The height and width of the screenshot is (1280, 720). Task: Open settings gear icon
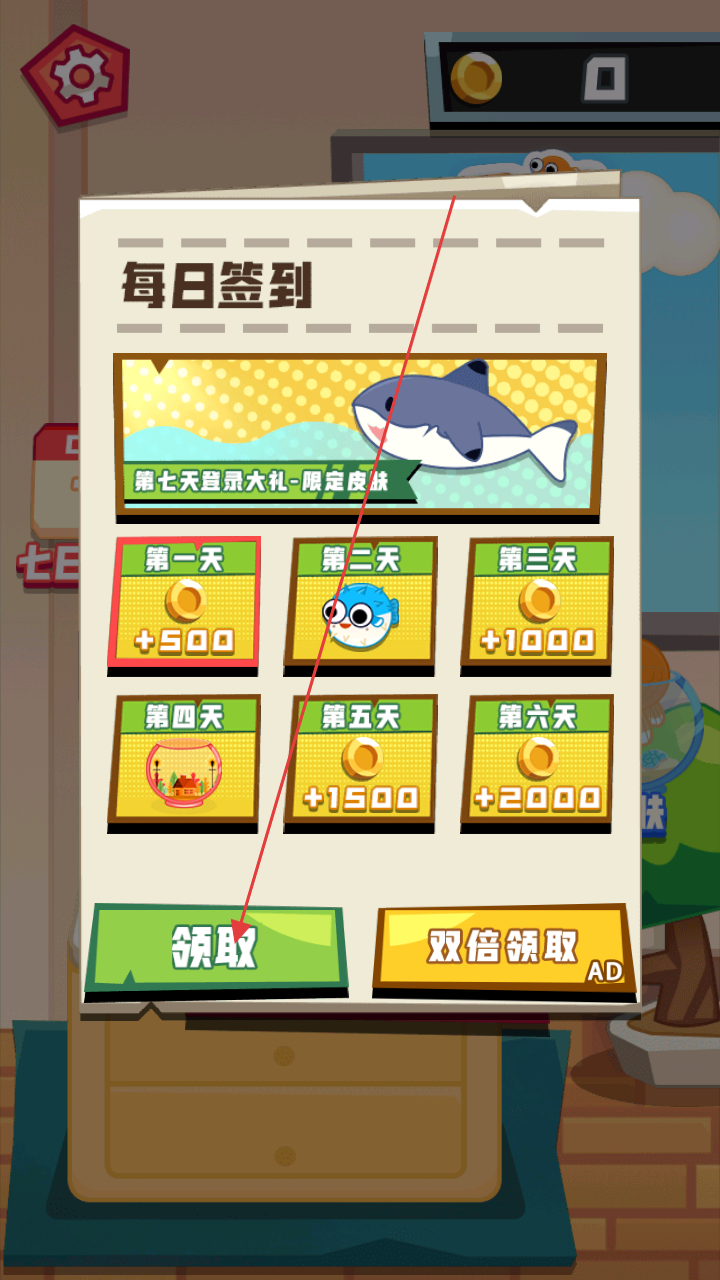[77, 77]
